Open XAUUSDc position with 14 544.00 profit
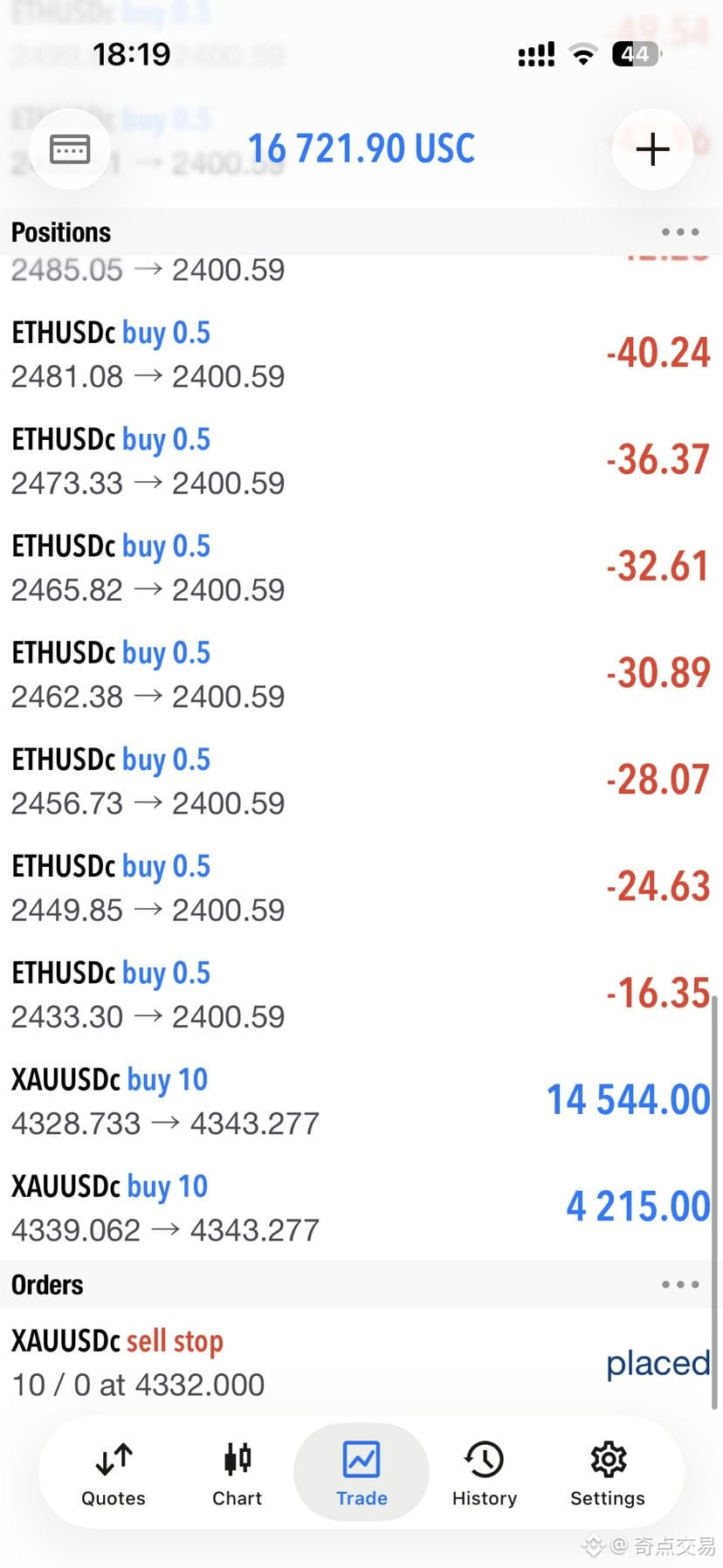 361,1101
